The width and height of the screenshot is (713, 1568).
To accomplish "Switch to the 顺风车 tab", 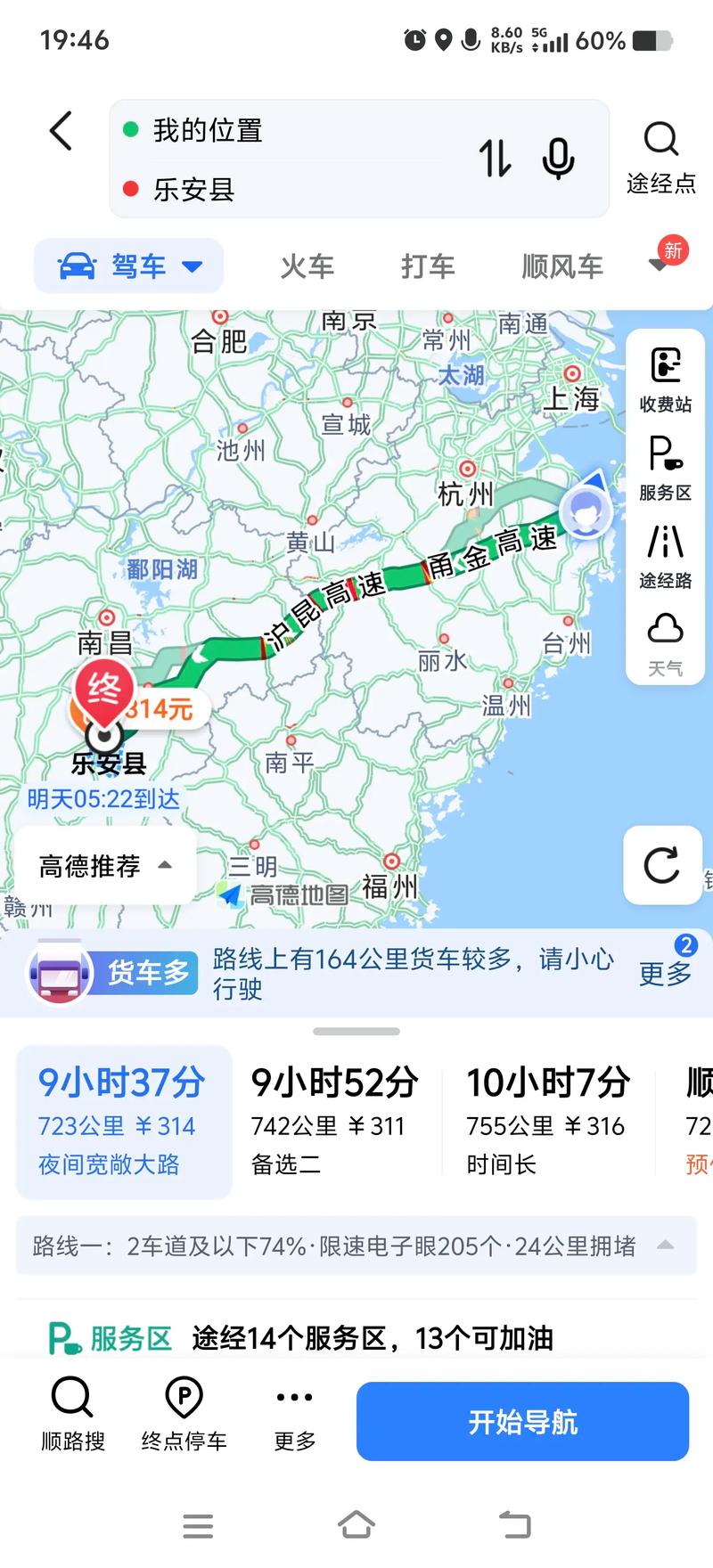I will [561, 265].
